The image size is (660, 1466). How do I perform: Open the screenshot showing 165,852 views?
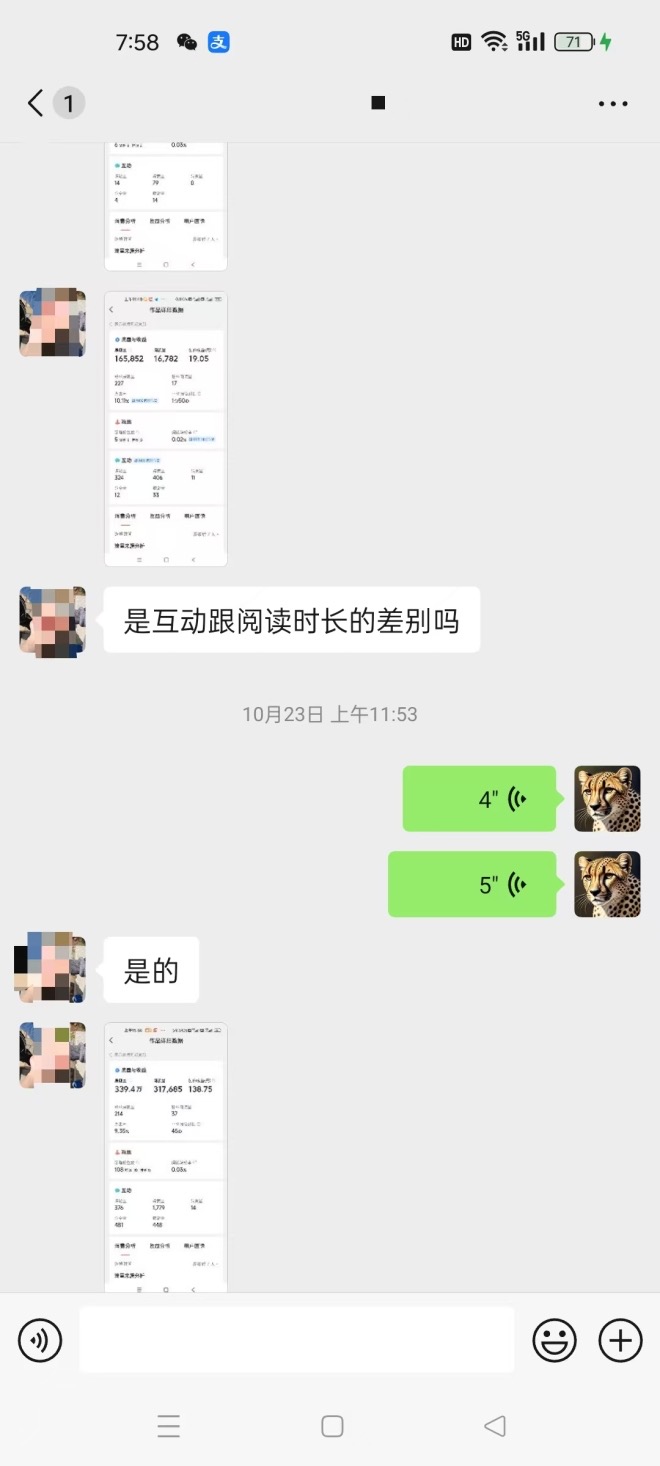tap(166, 429)
